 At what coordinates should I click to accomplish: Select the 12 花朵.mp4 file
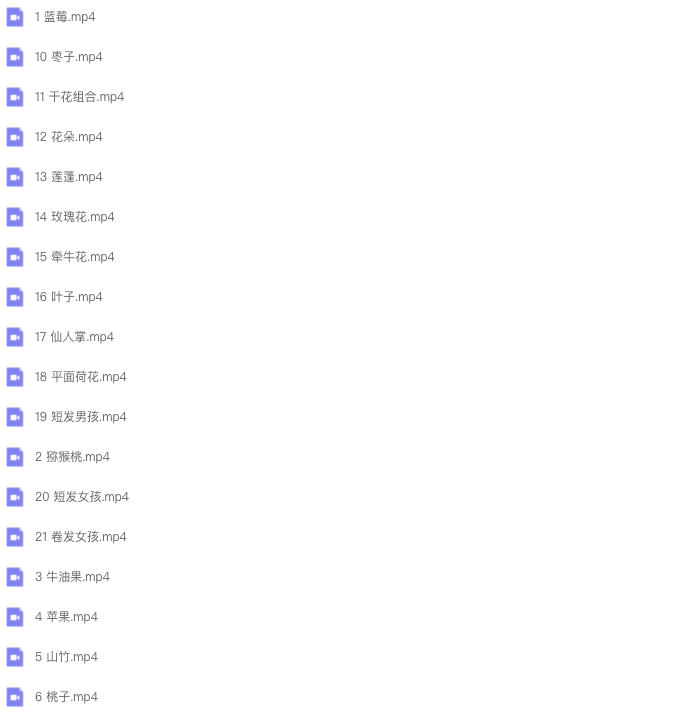coord(68,137)
